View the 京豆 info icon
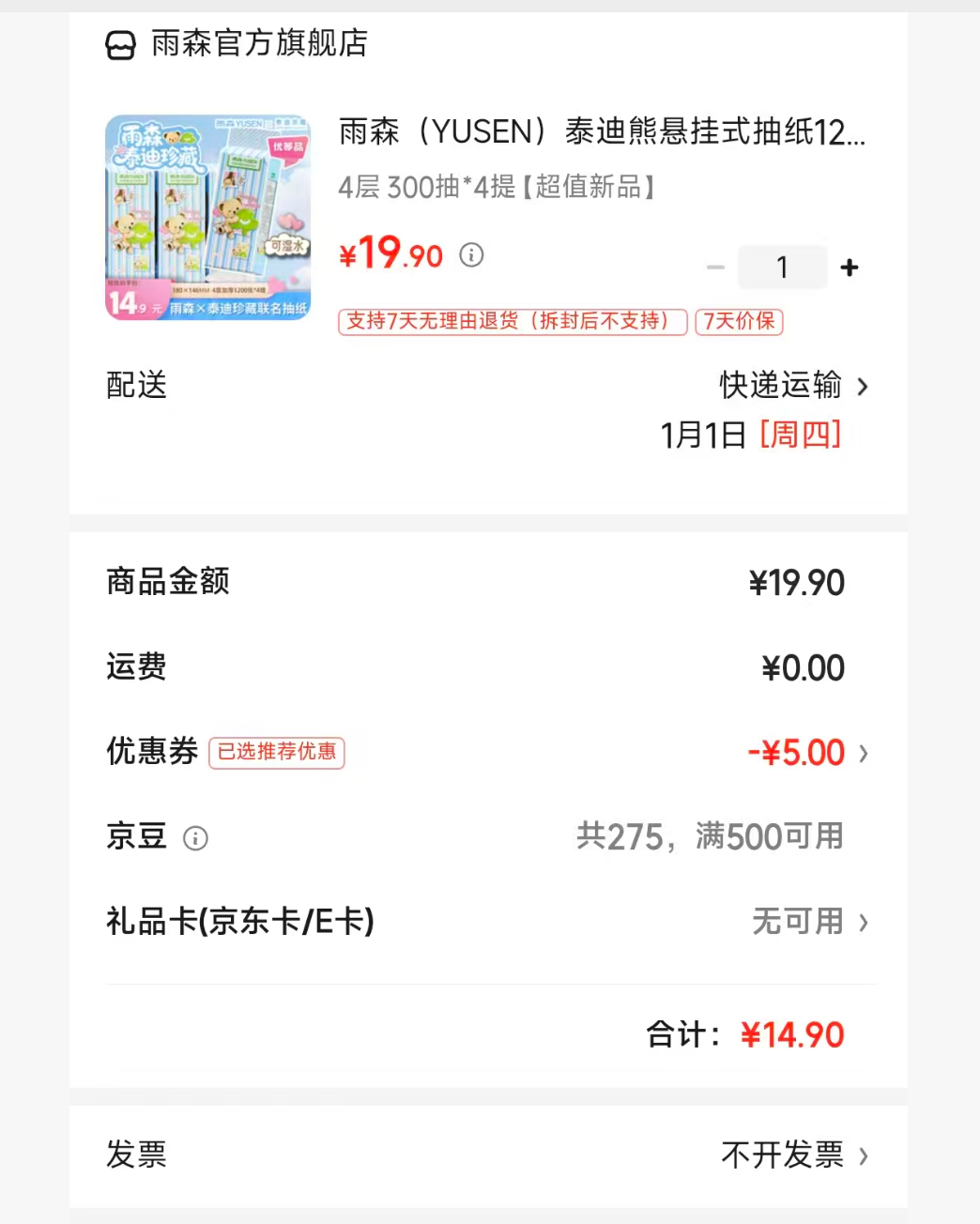The height and width of the screenshot is (1224, 980). [195, 838]
